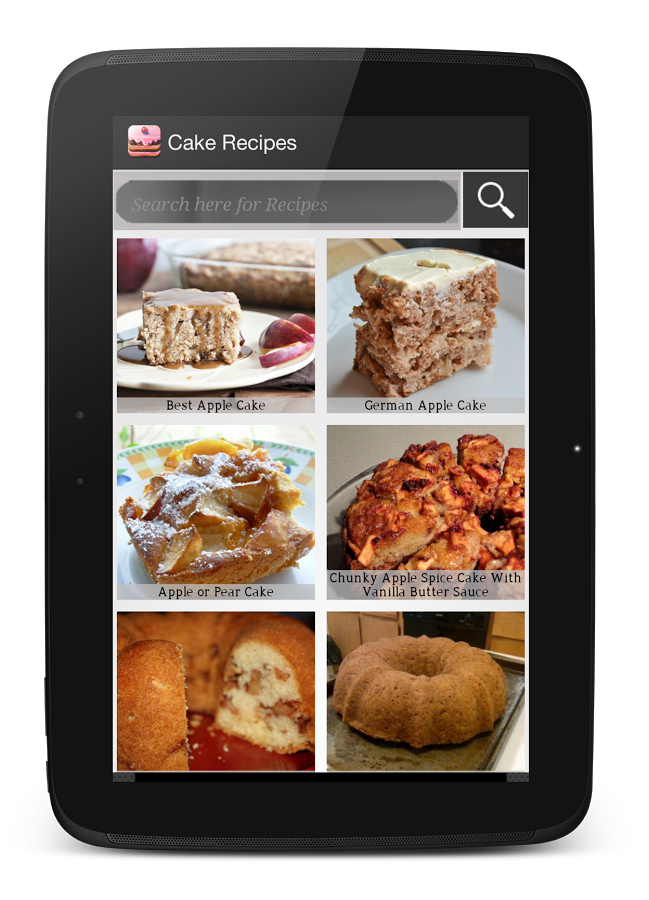The width and height of the screenshot is (649, 900).
Task: Open the unlabeled sliced nut cake tile
Action: (216, 691)
